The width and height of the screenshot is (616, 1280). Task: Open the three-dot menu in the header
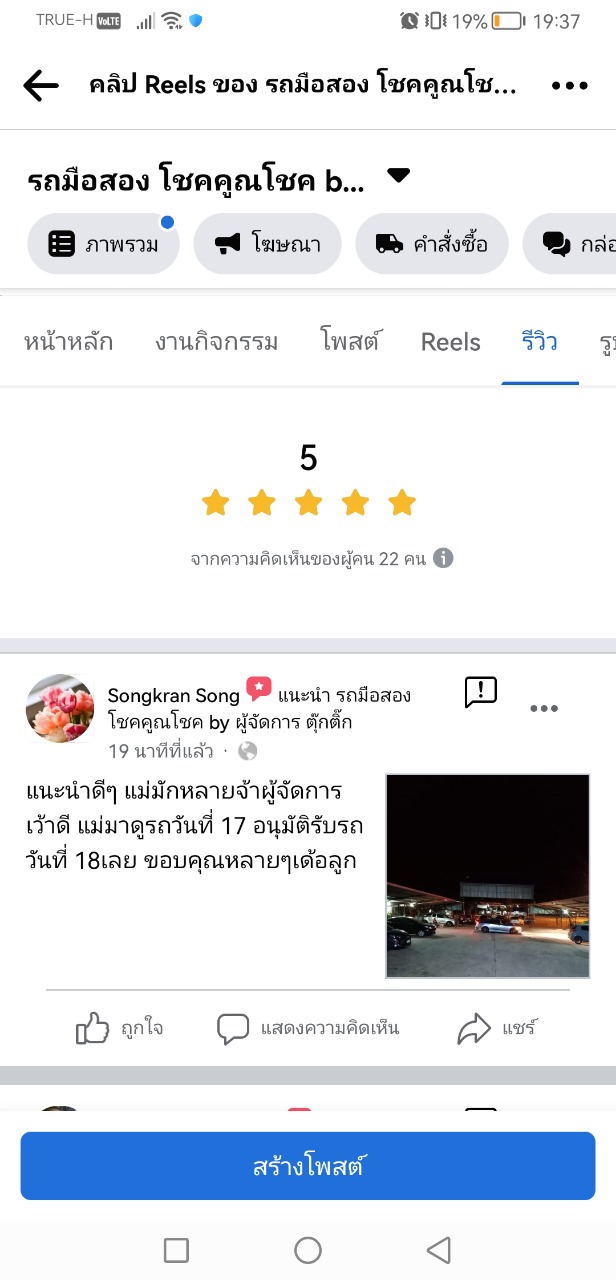point(569,86)
